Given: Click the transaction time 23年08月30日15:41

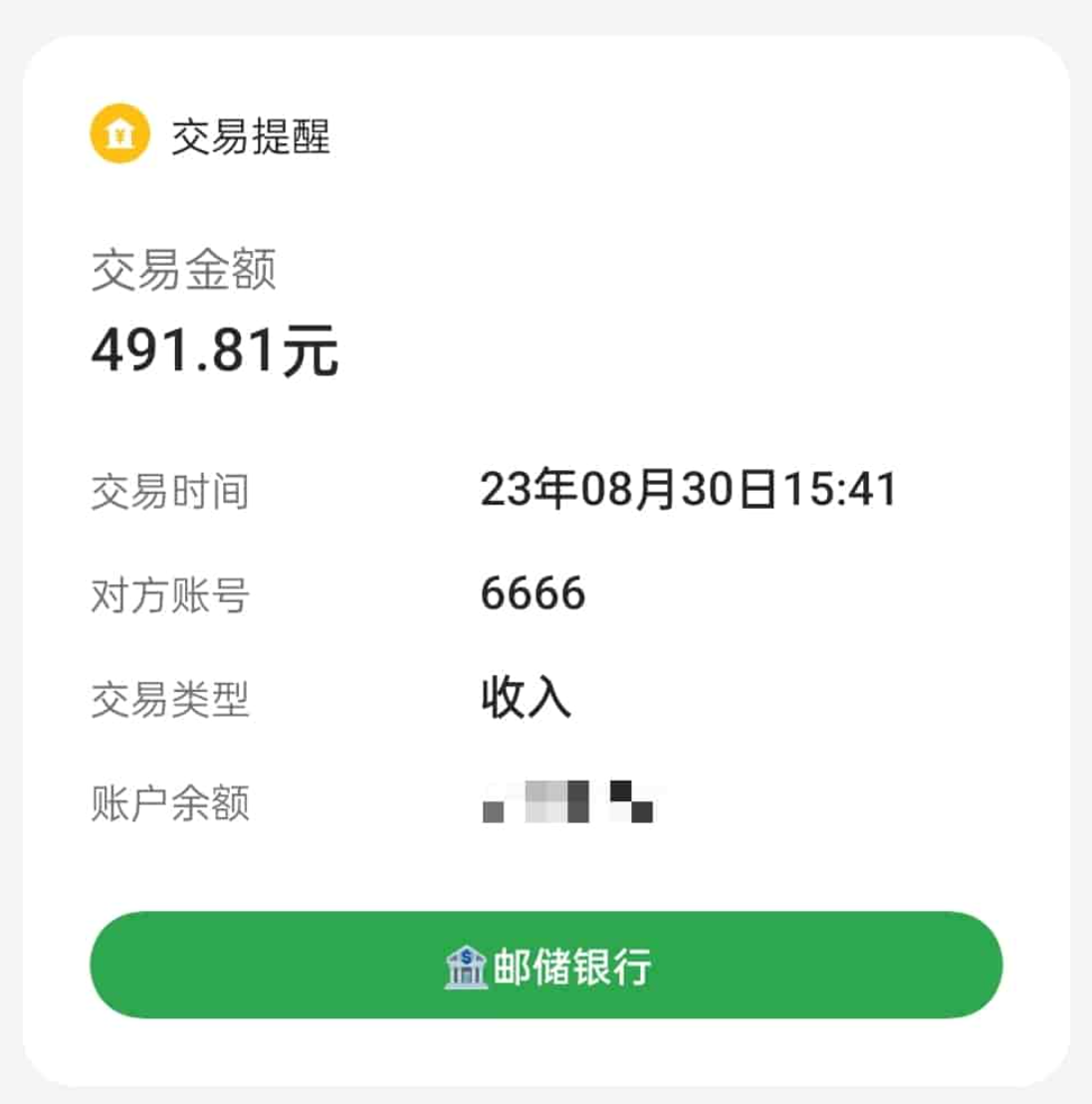Looking at the screenshot, I should coord(690,488).
